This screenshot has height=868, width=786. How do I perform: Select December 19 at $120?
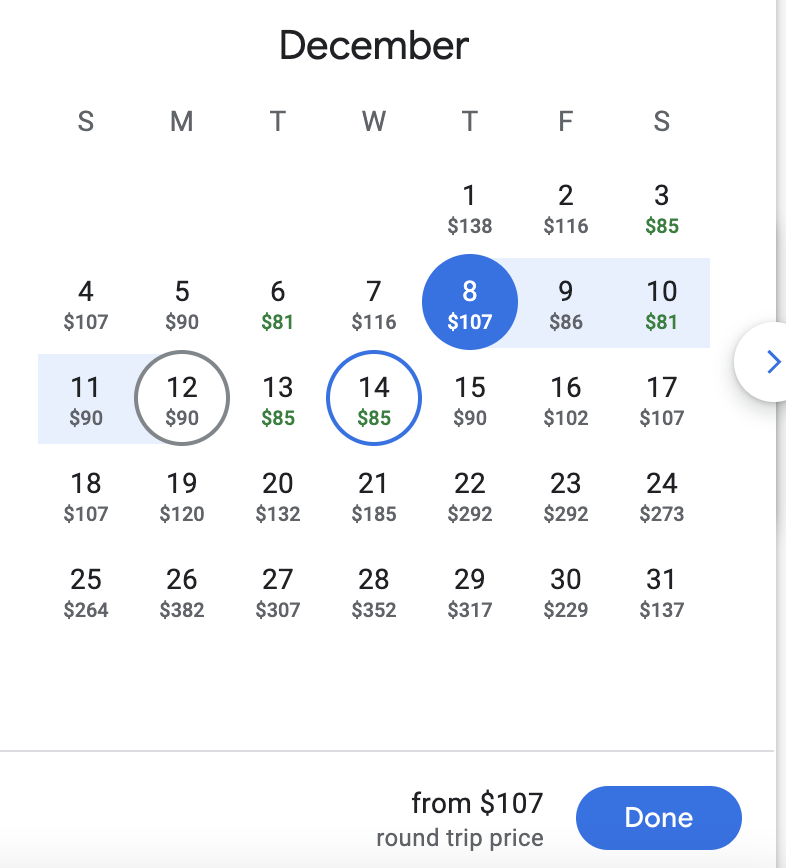(182, 496)
